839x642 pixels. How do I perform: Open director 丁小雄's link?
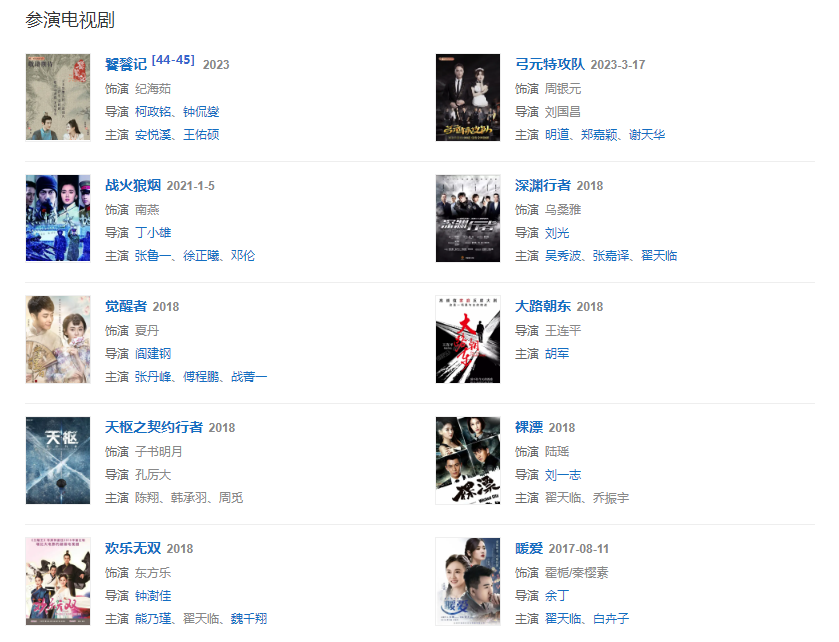(154, 233)
